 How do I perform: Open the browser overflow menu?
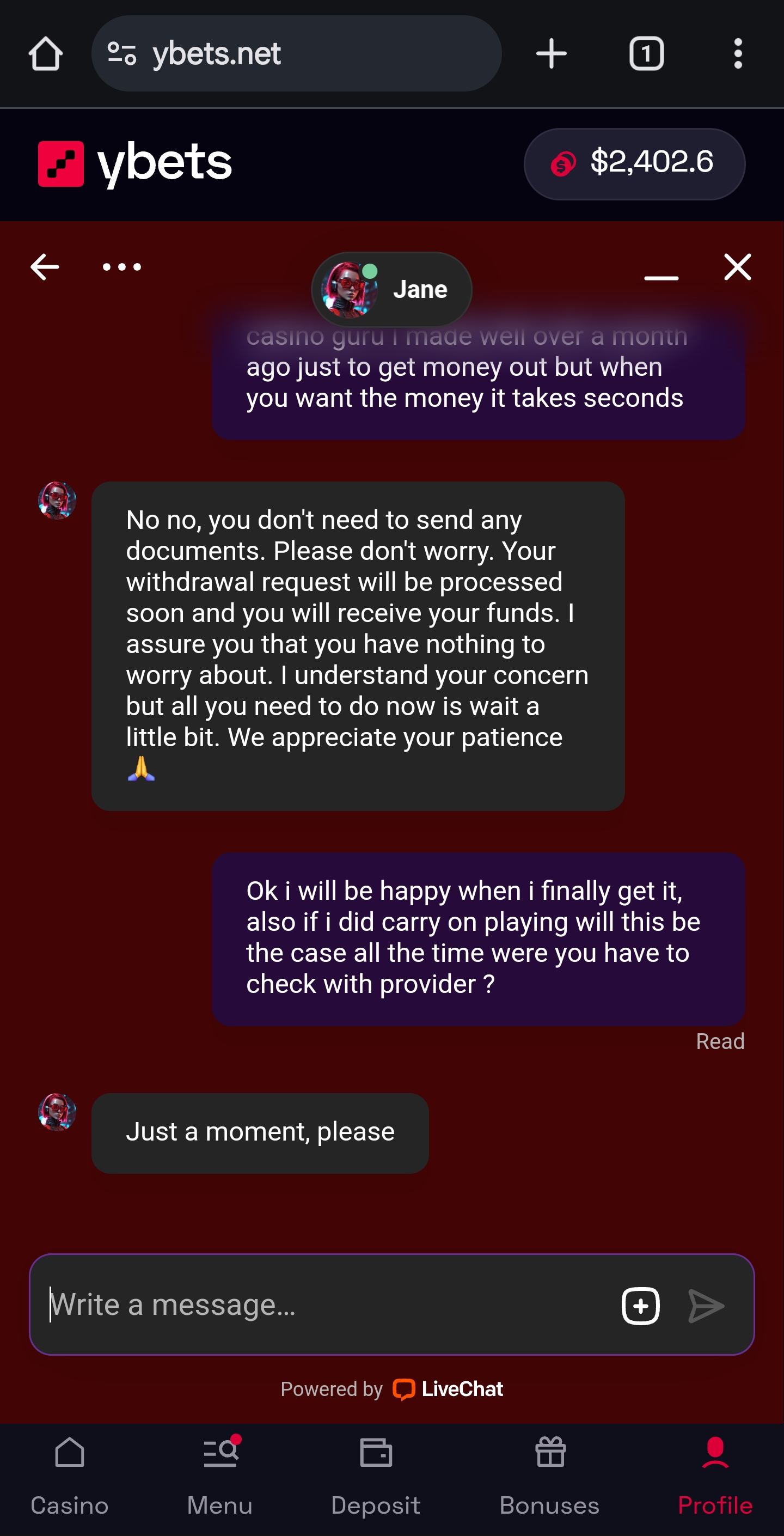[x=738, y=54]
